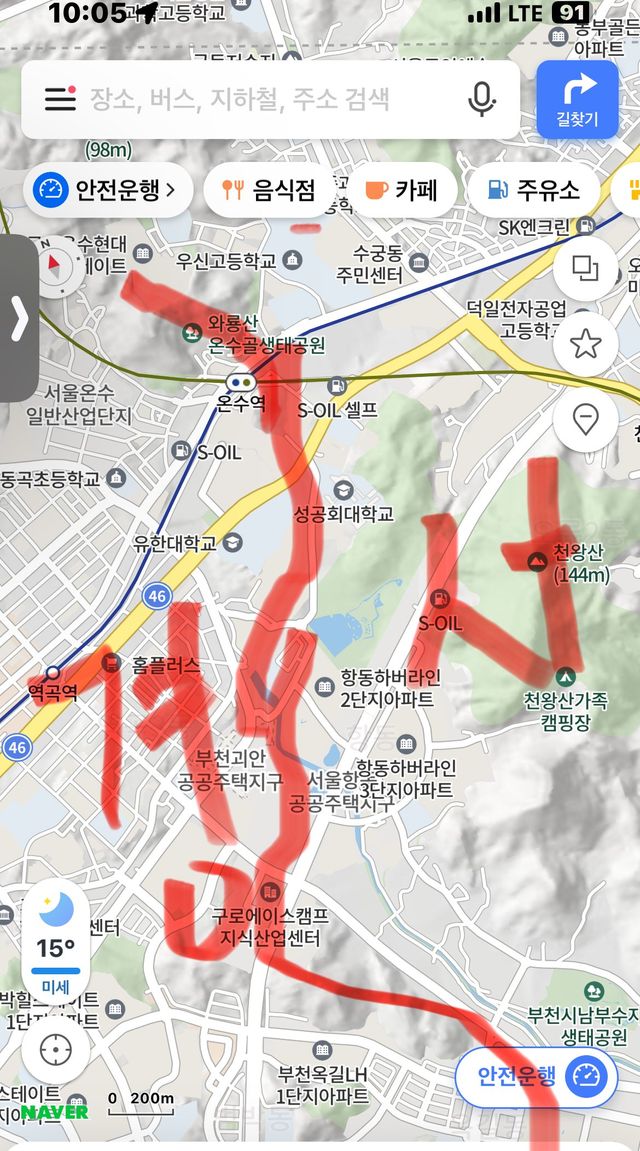Open the map layers button
The height and width of the screenshot is (1151, 640).
point(585,269)
